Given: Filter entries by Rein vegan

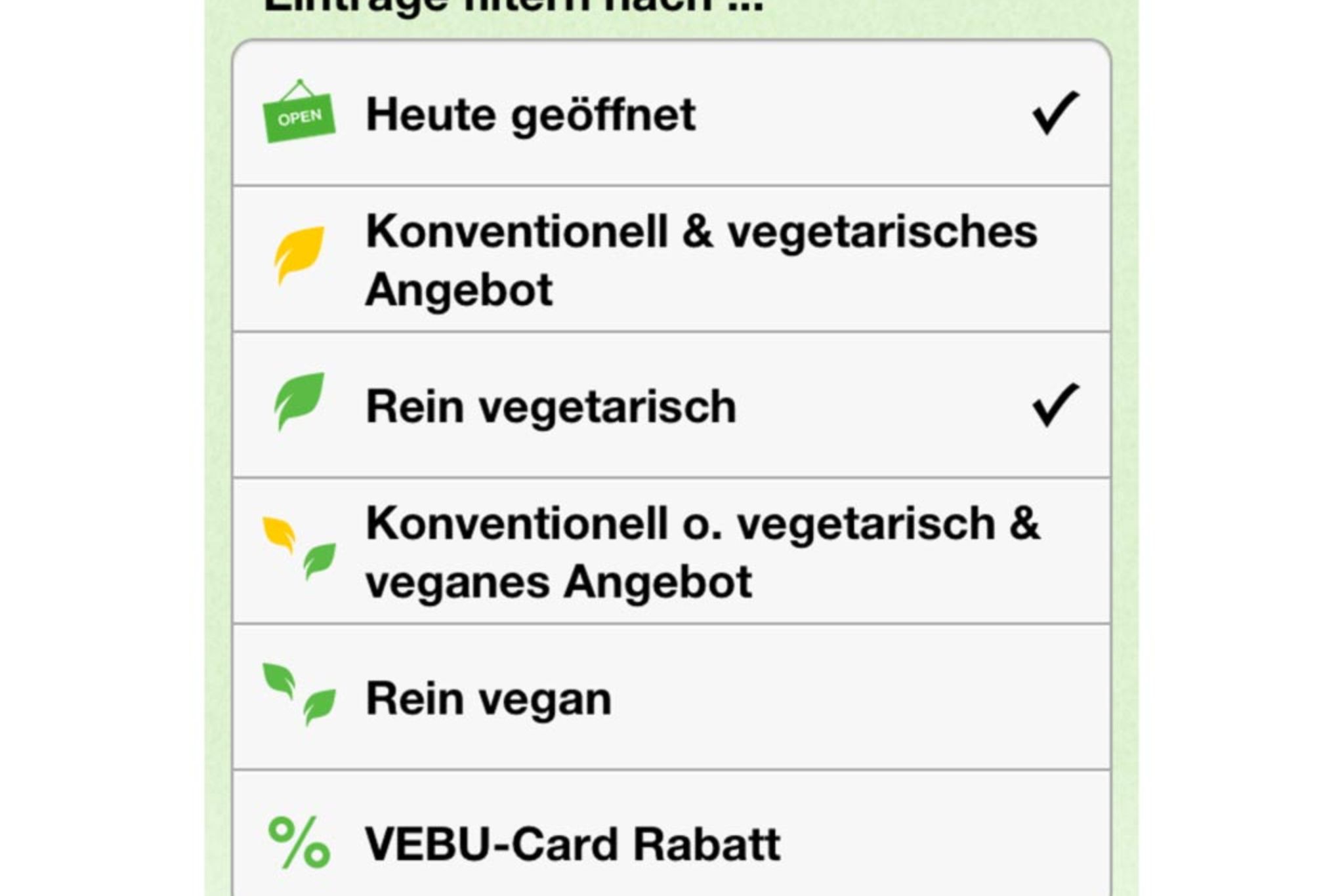Looking at the screenshot, I should coord(671,698).
